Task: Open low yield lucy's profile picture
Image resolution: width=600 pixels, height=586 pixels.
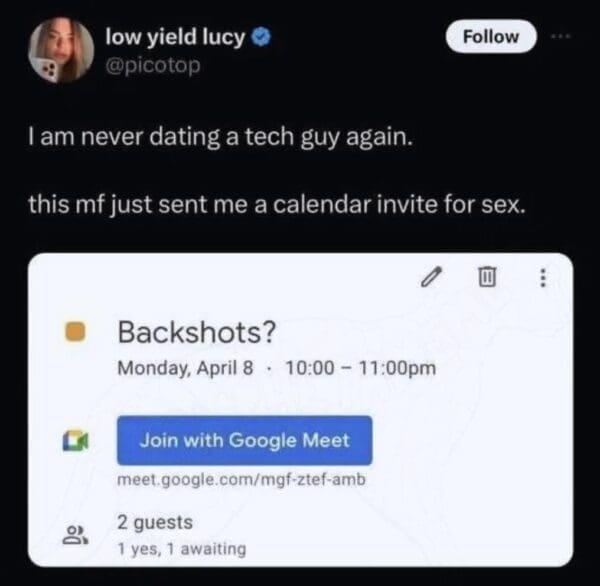Action: [x=62, y=50]
